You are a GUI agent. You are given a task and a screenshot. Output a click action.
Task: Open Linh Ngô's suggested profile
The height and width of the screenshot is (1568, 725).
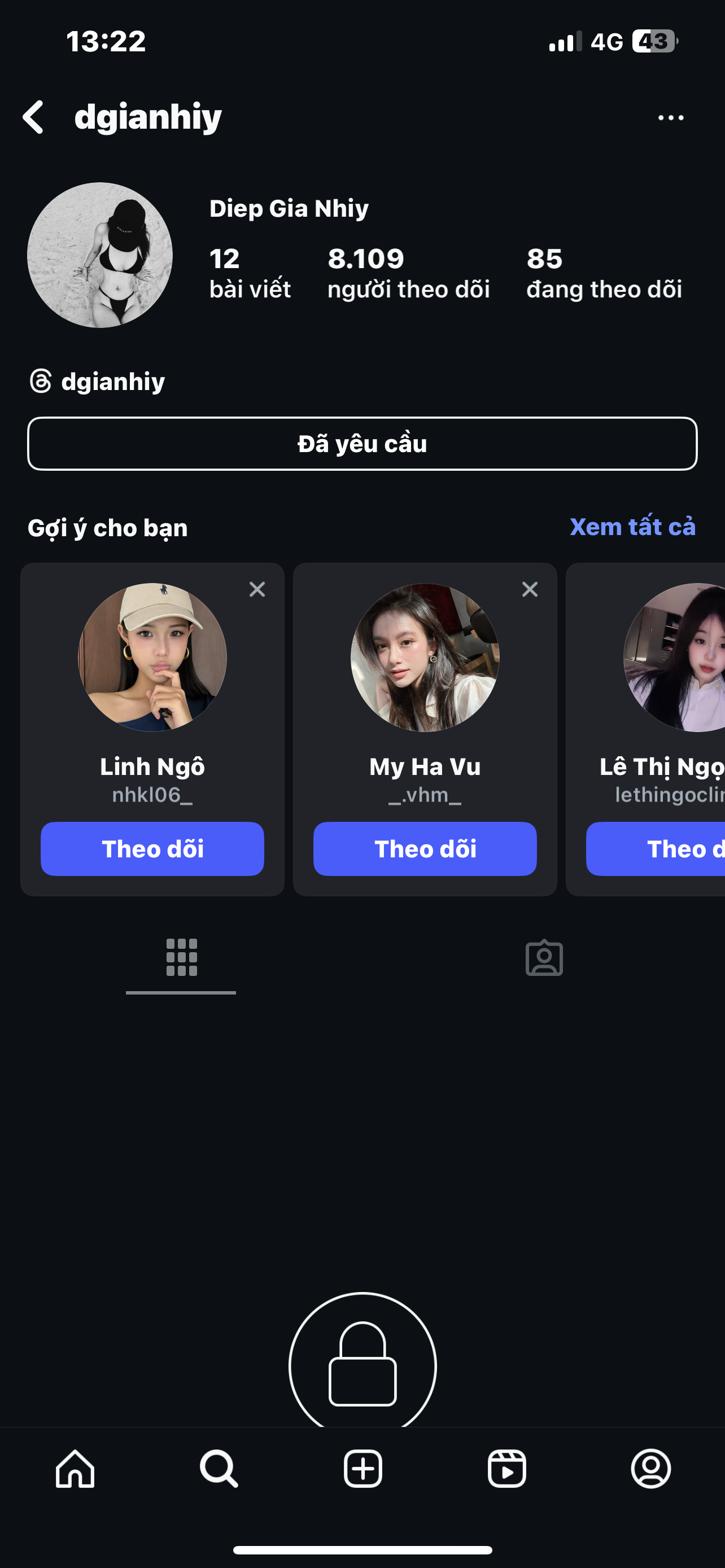click(x=152, y=658)
